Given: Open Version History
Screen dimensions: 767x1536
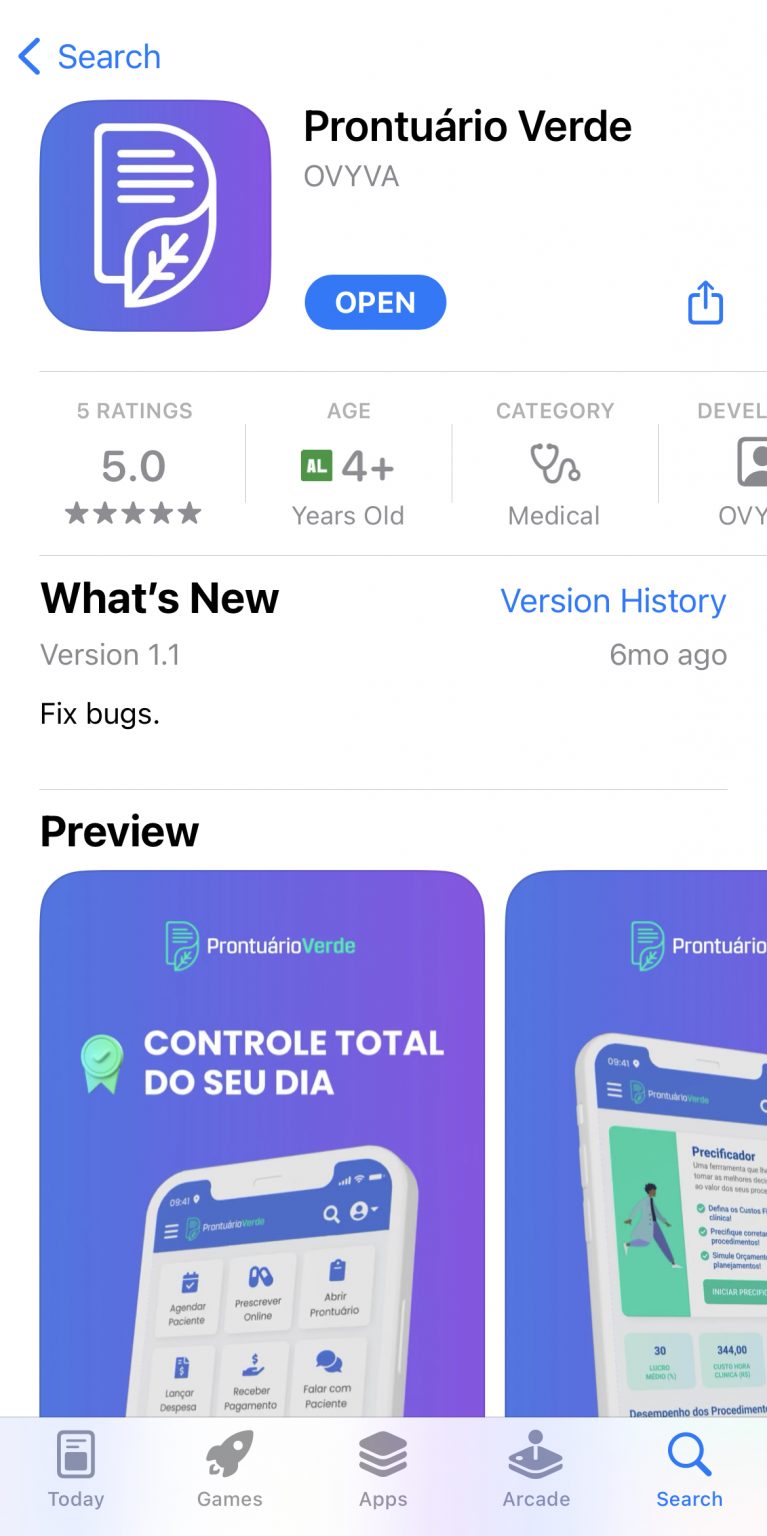Looking at the screenshot, I should 613,601.
